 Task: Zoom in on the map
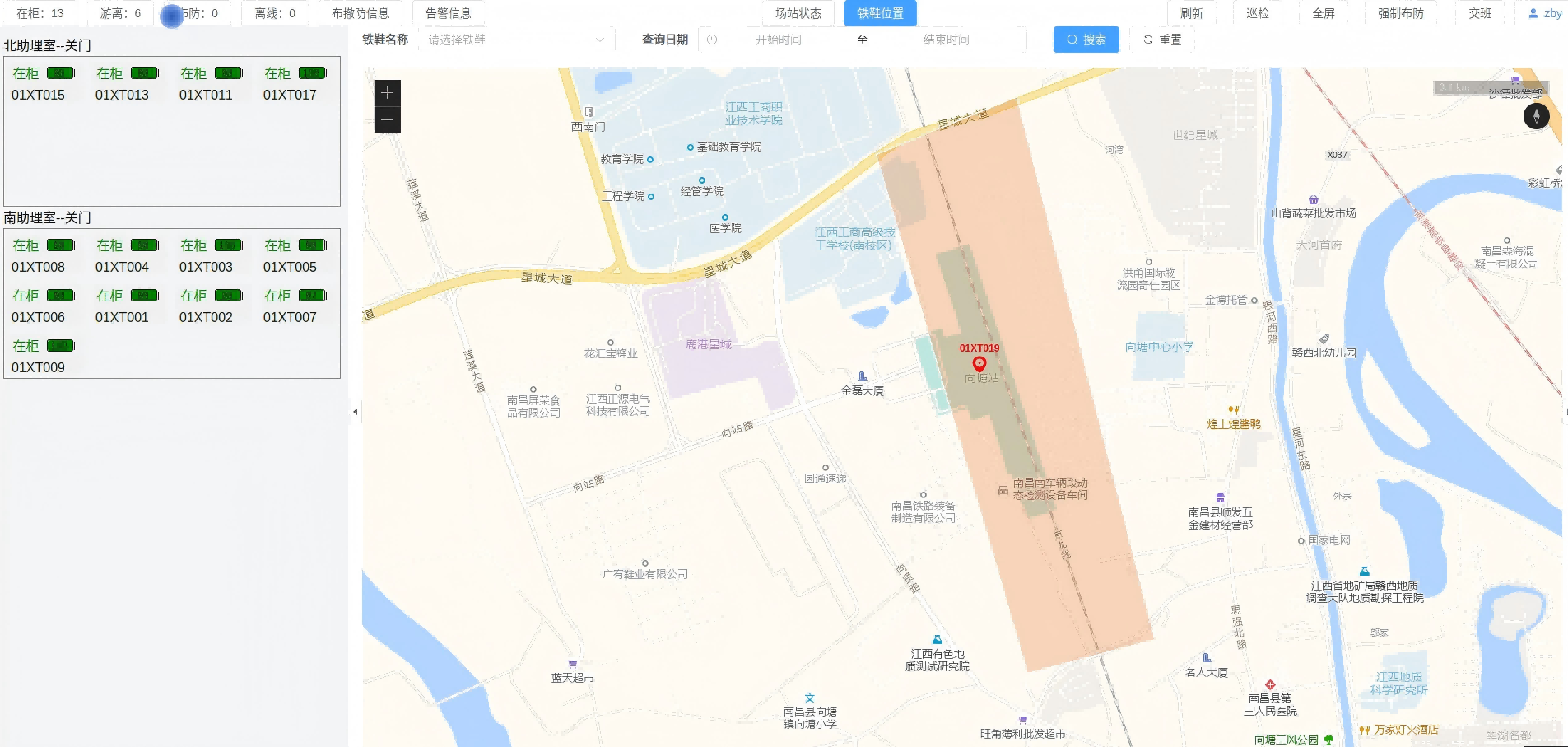pyautogui.click(x=388, y=93)
